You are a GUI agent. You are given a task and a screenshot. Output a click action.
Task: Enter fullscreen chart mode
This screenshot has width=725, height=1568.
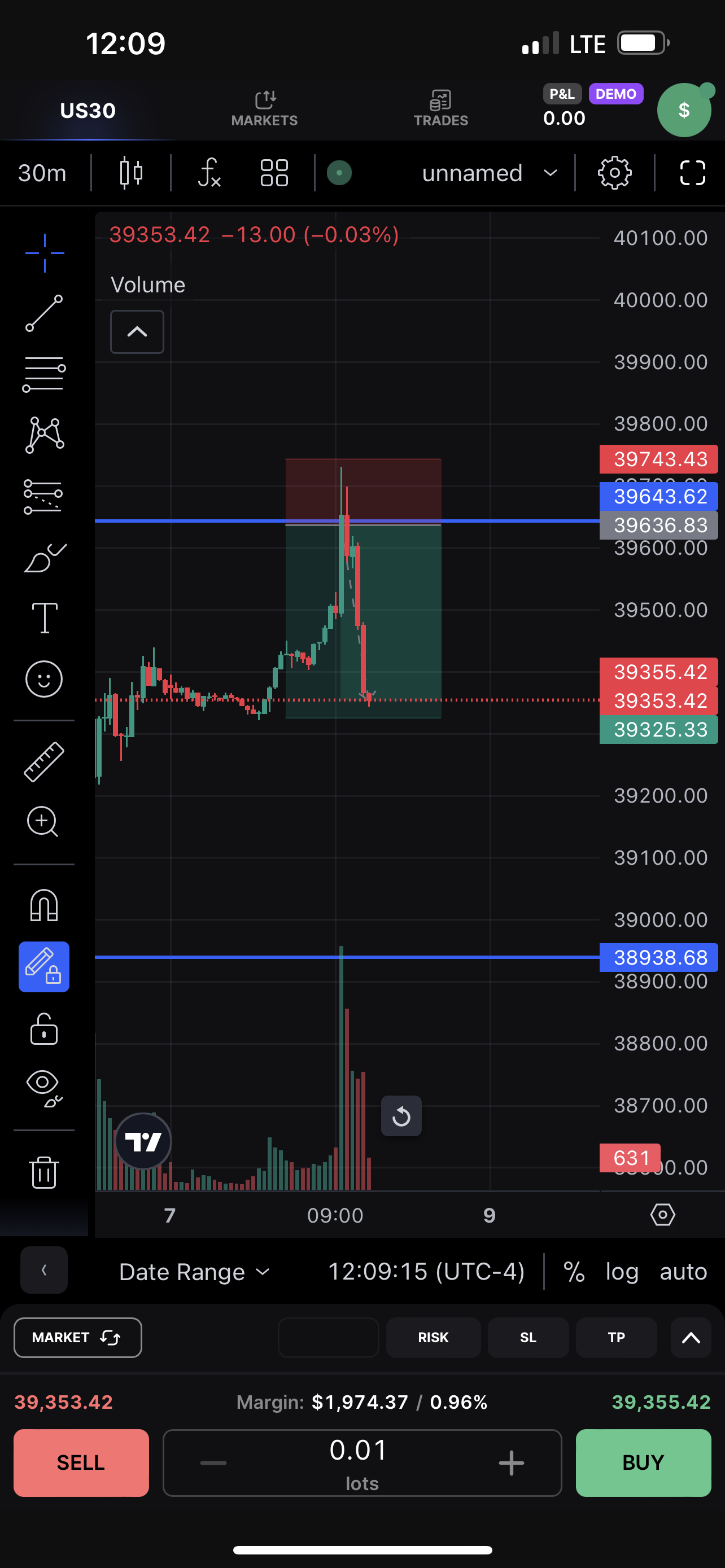click(x=692, y=173)
